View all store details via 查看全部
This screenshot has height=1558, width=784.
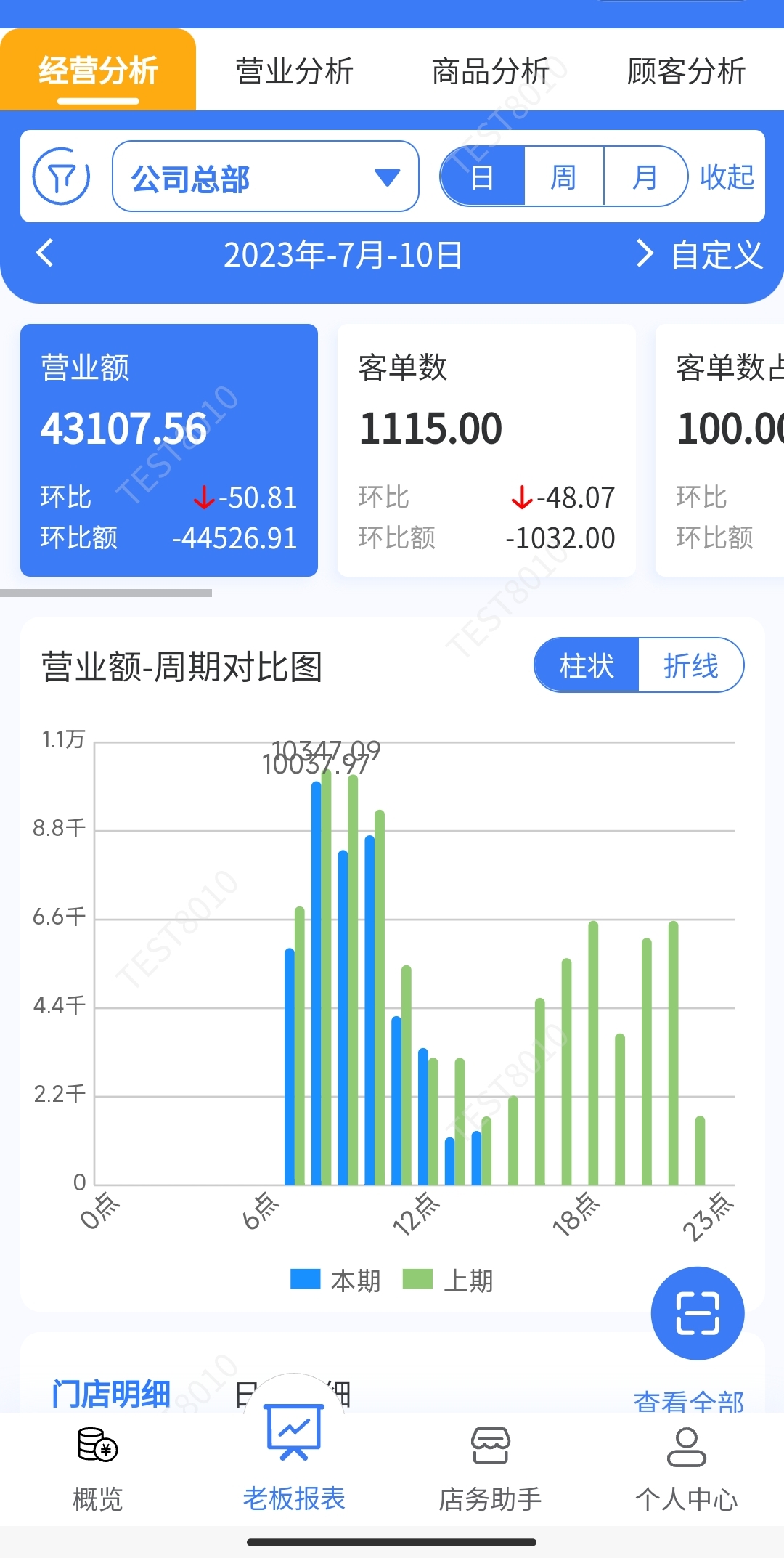click(x=688, y=1401)
